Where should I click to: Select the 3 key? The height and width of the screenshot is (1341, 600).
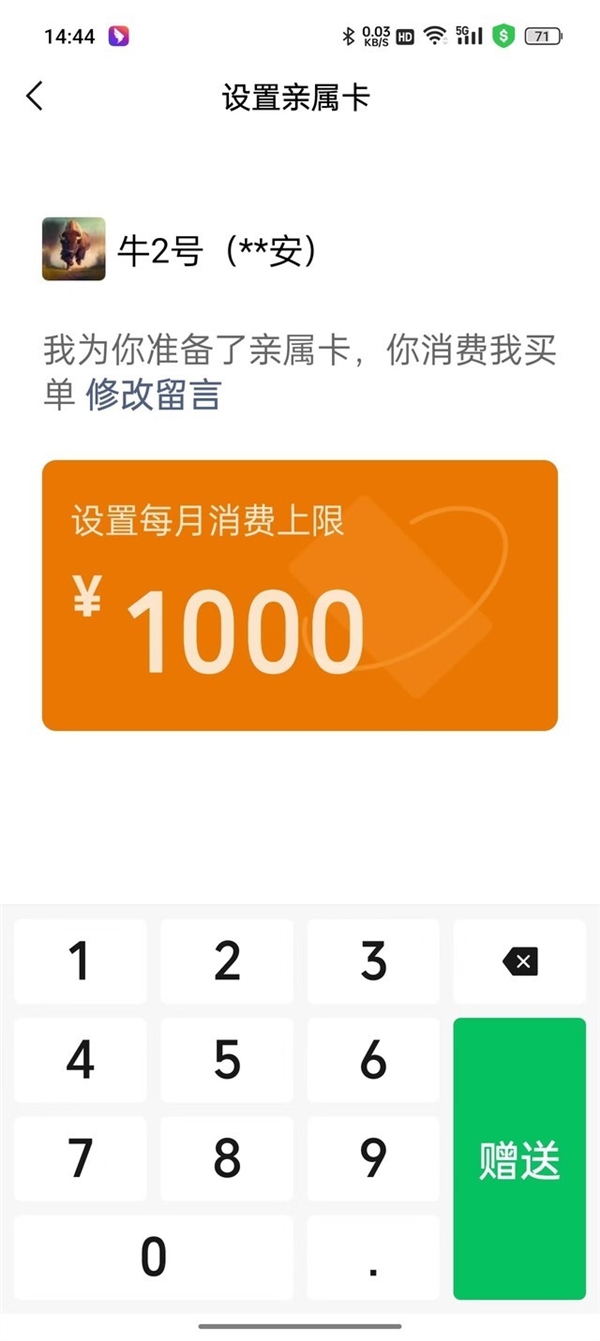[373, 962]
